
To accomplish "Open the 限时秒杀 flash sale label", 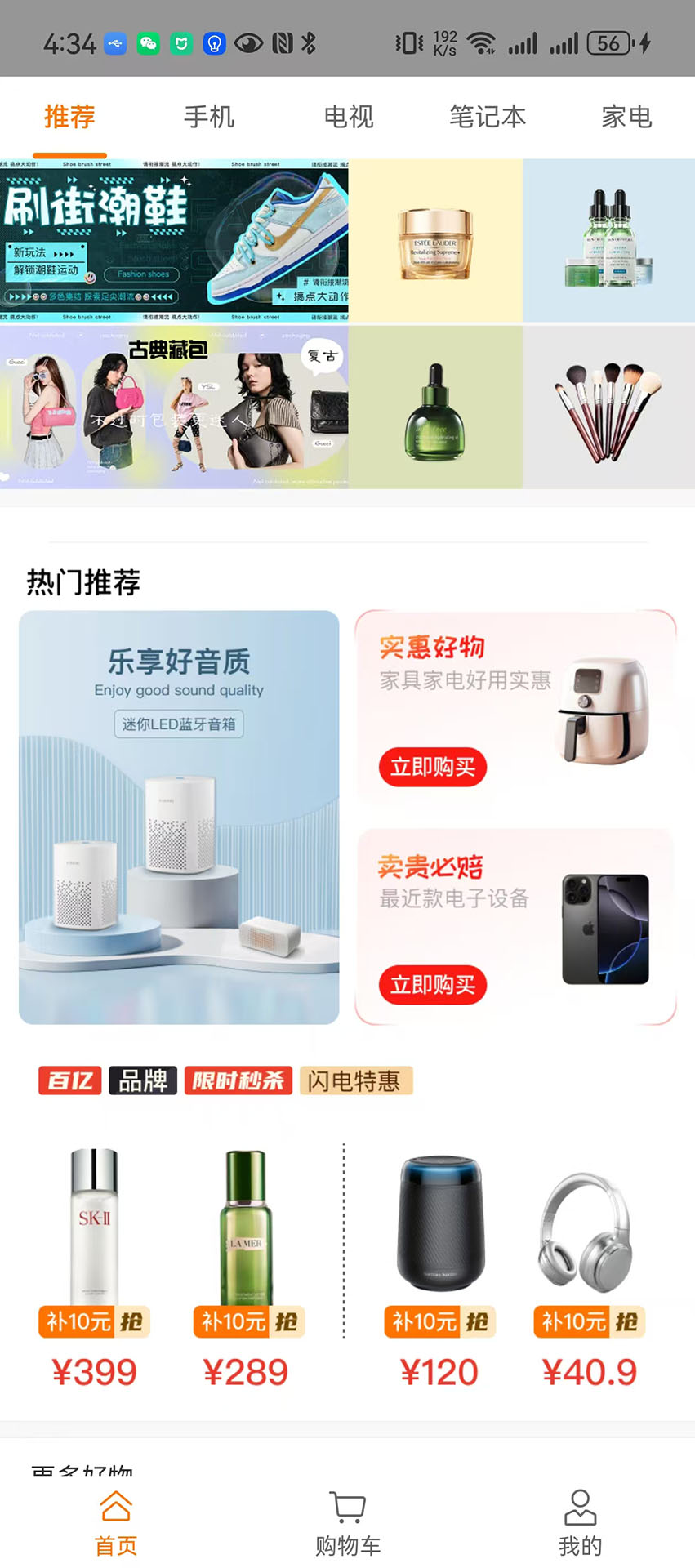I will tap(238, 1080).
